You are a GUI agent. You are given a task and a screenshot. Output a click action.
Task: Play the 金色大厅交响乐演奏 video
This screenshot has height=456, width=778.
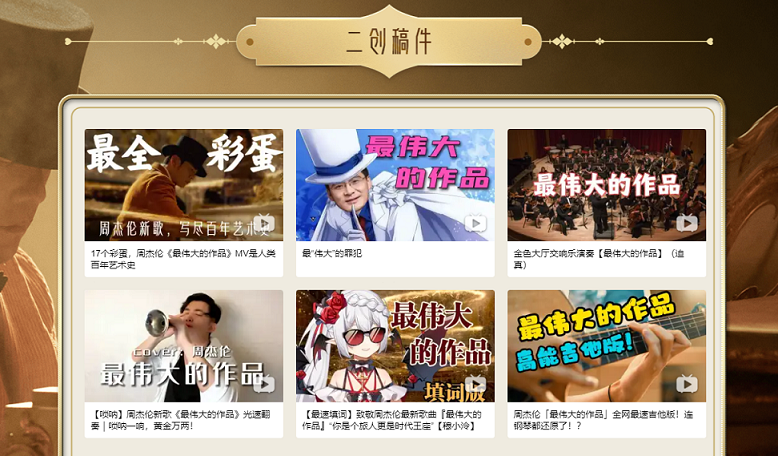(x=606, y=185)
